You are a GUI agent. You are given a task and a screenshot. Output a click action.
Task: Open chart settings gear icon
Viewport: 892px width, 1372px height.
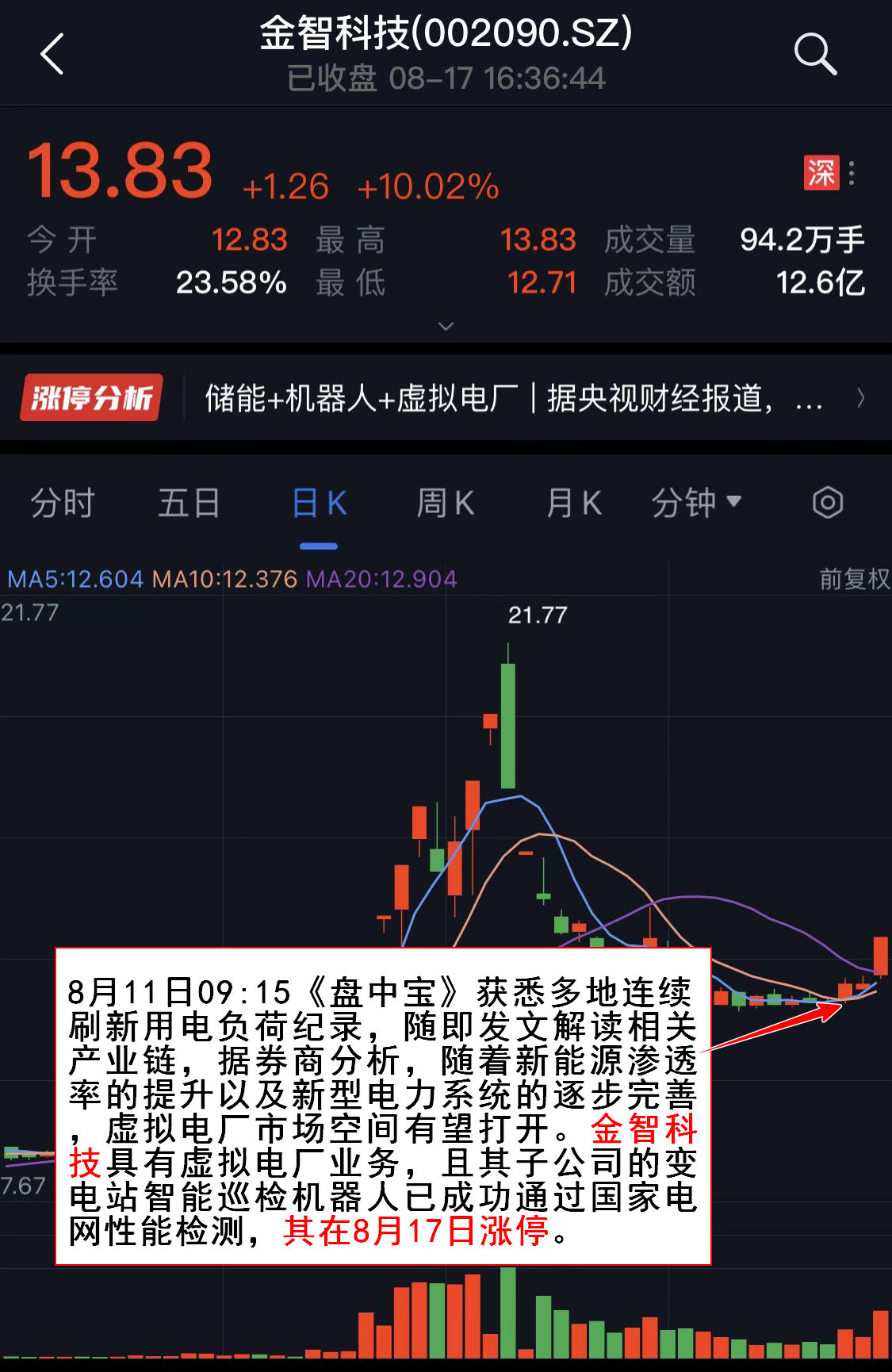tap(827, 503)
